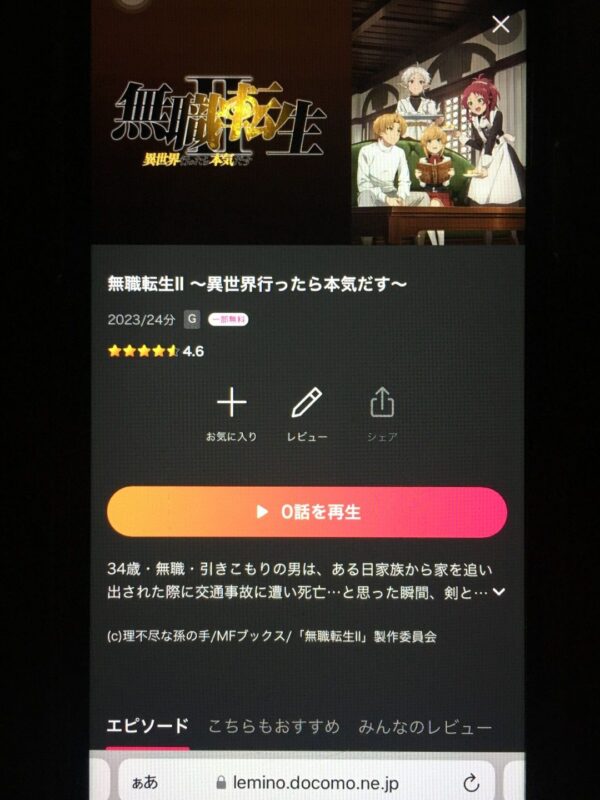The image size is (600, 800).
Task: Open the レビュー pencil to write review
Action: [x=307, y=403]
